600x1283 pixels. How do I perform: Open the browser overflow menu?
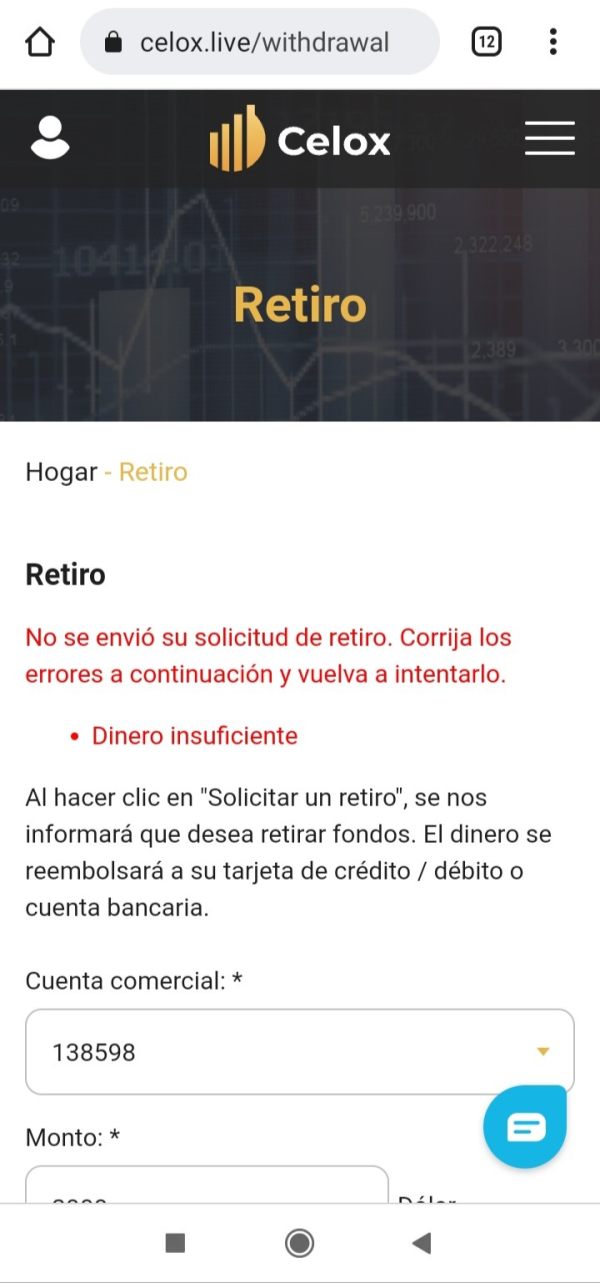(553, 42)
